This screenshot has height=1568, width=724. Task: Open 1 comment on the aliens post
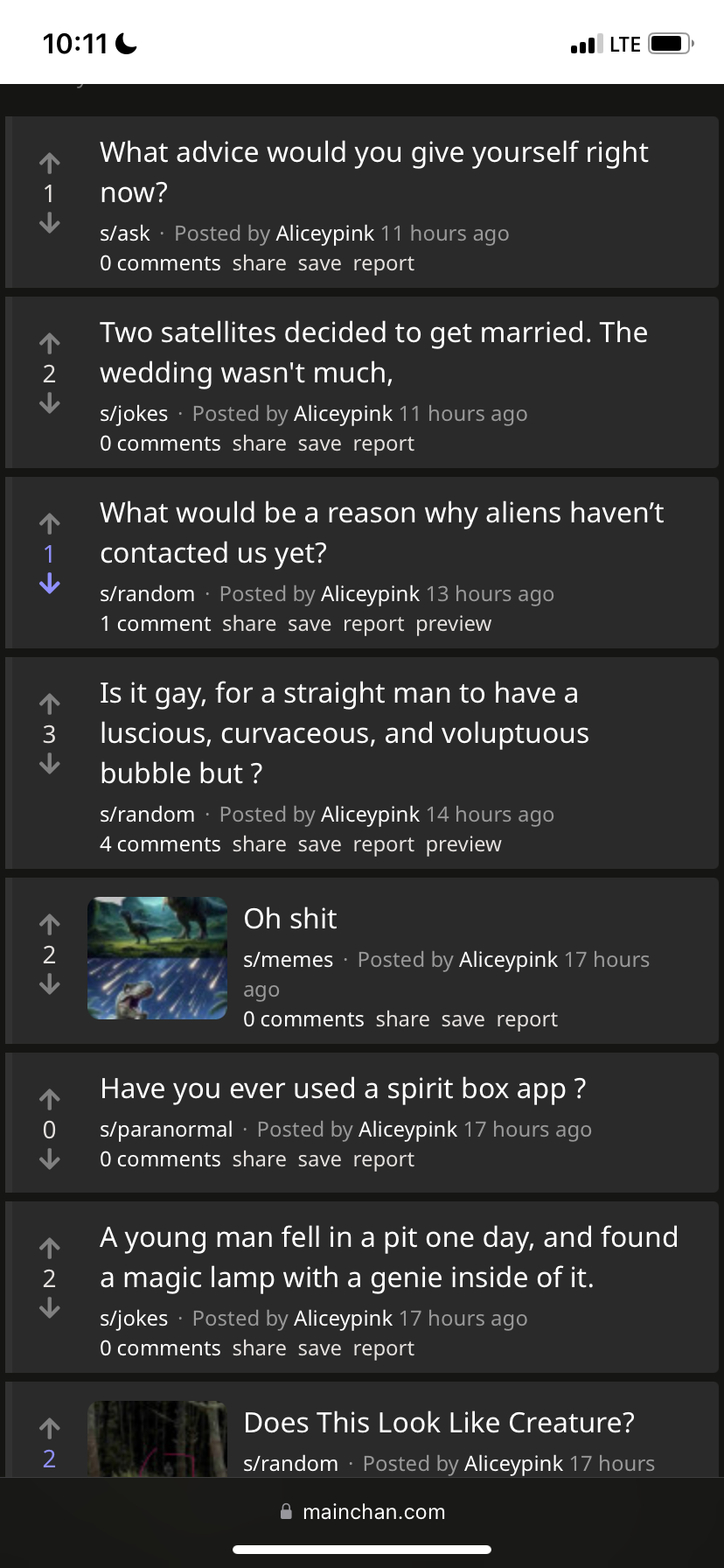155,624
